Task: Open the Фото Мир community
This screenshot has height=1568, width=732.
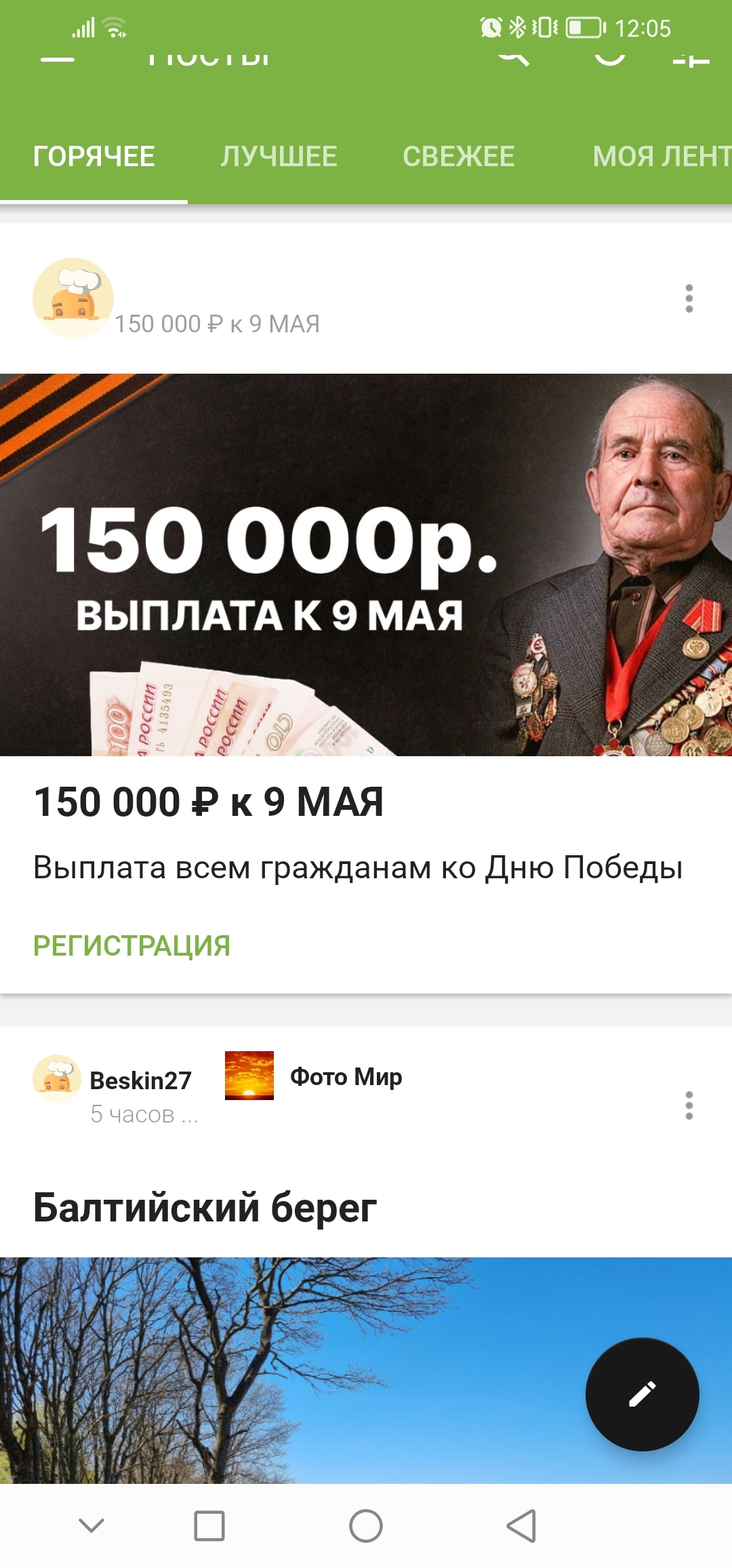Action: [x=346, y=1076]
